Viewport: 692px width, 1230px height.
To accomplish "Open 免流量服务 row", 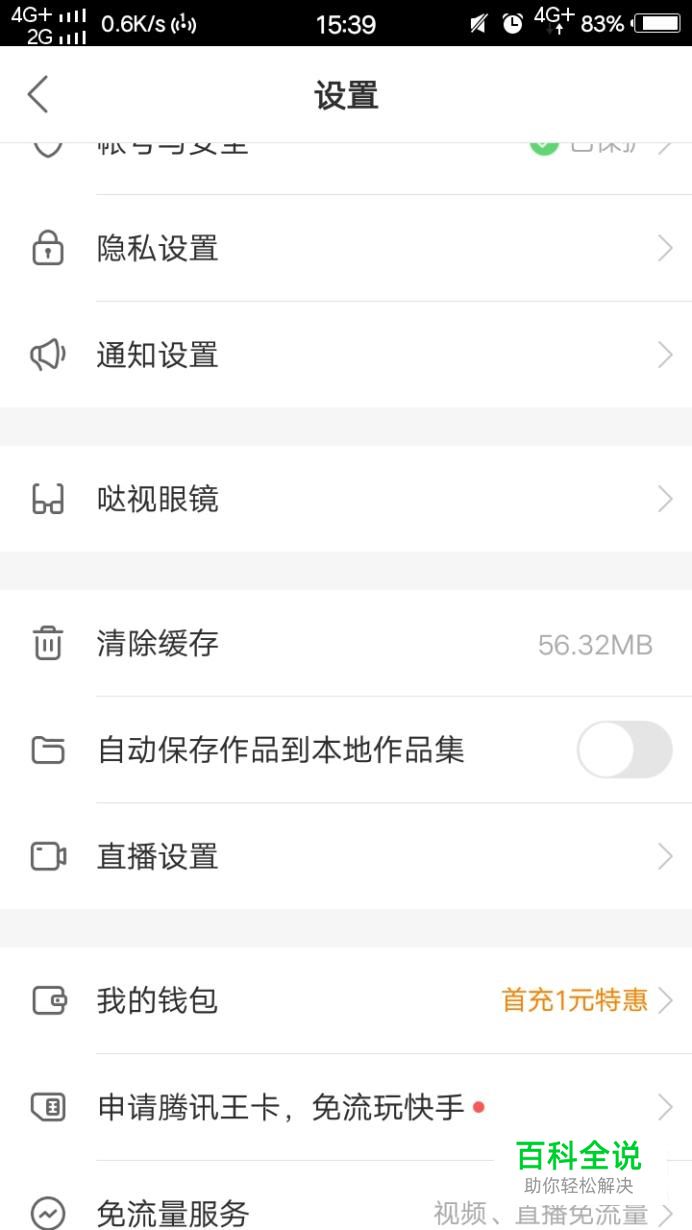I will (x=346, y=1196).
